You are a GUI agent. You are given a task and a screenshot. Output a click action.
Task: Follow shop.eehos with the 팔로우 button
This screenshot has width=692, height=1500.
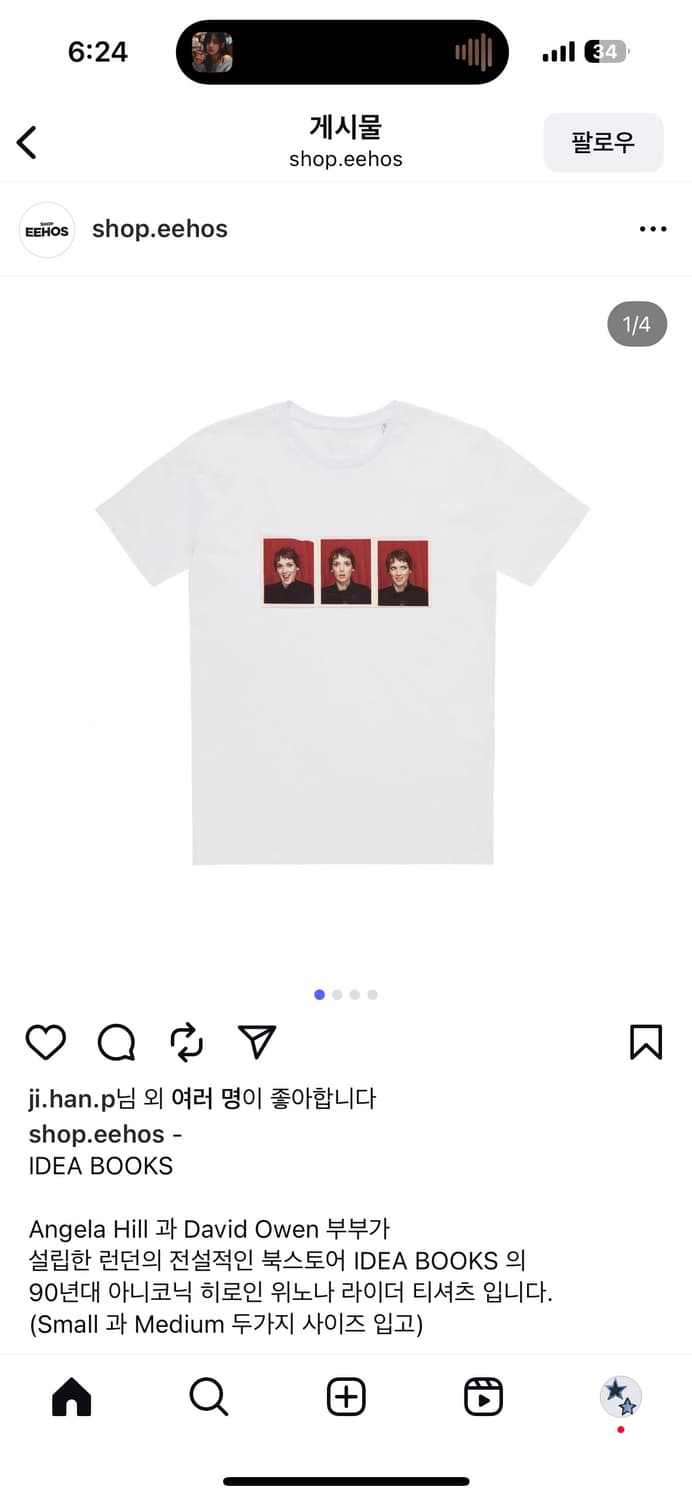[x=603, y=142]
